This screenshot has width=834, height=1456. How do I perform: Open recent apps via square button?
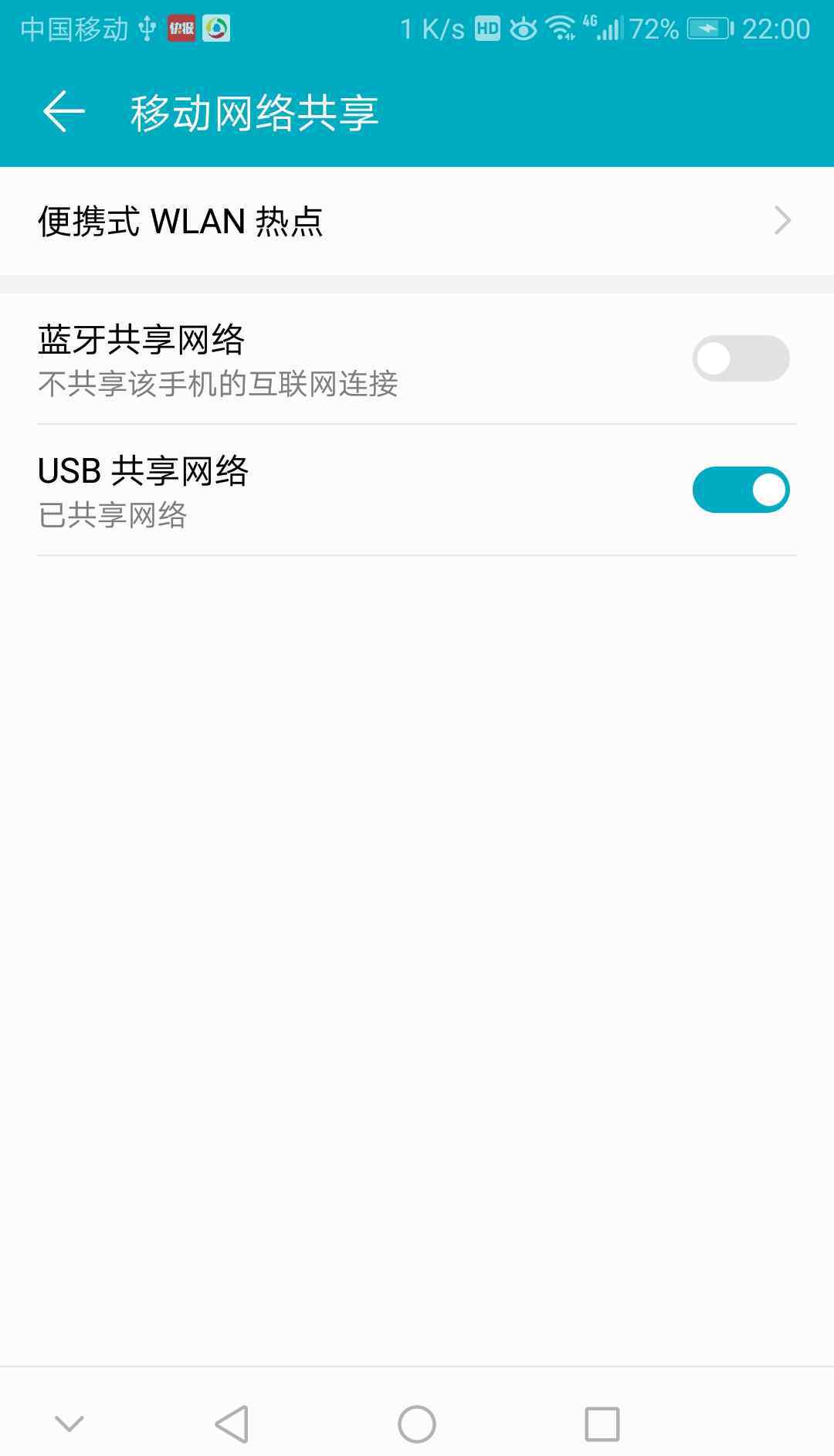[x=602, y=1424]
